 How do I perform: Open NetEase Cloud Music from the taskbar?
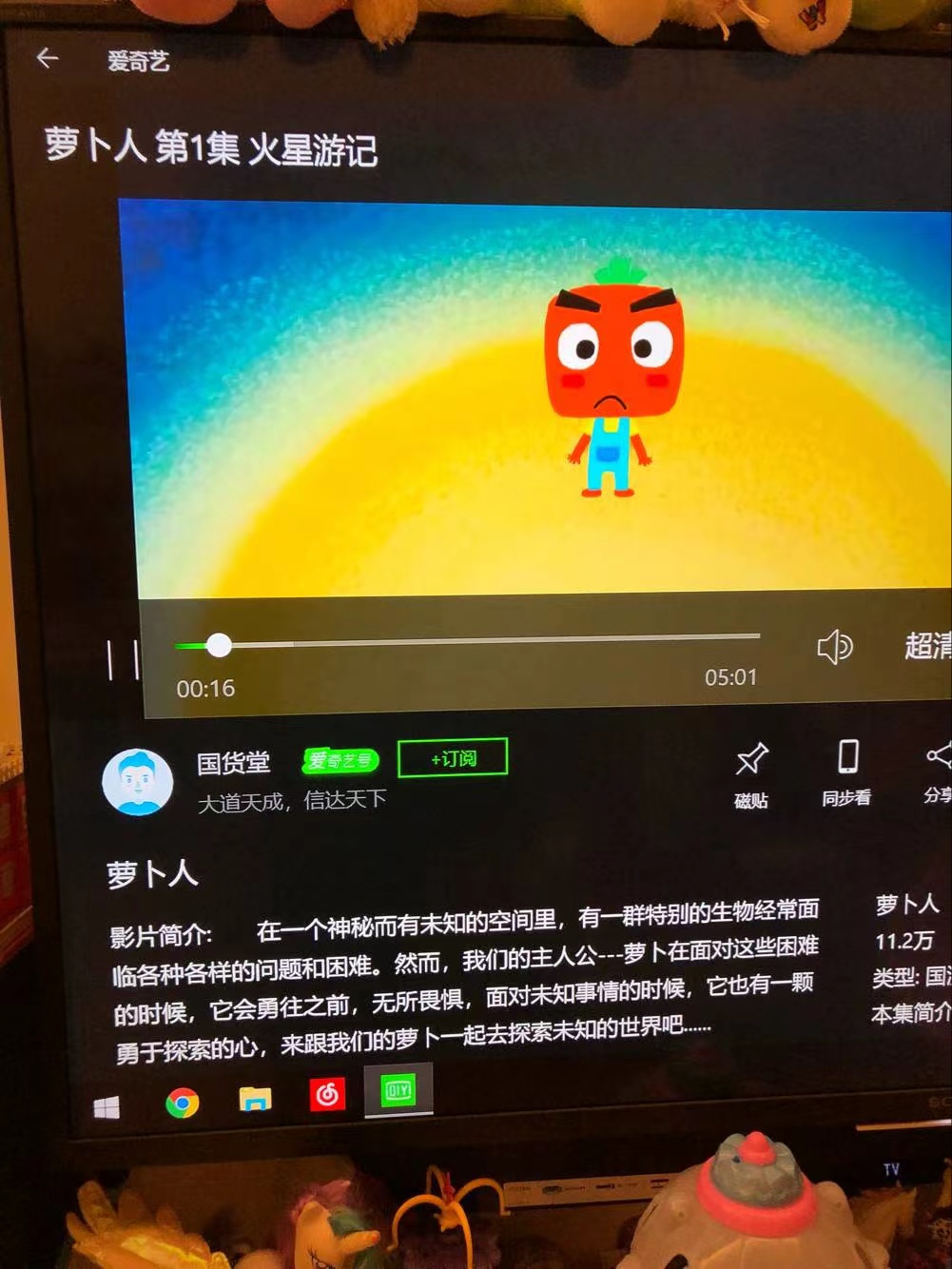(327, 1095)
